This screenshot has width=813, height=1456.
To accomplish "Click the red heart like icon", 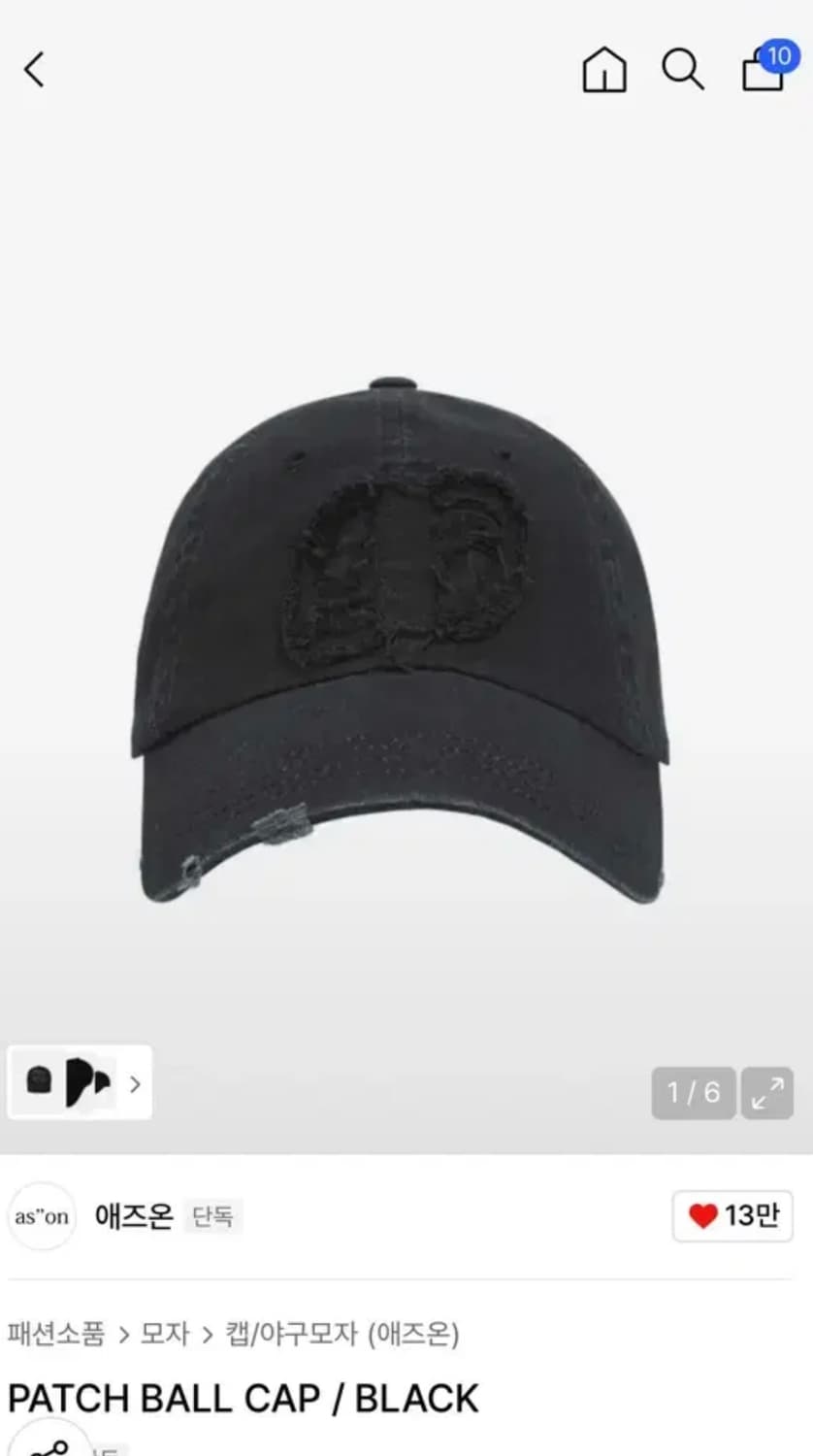I will [x=702, y=1217].
